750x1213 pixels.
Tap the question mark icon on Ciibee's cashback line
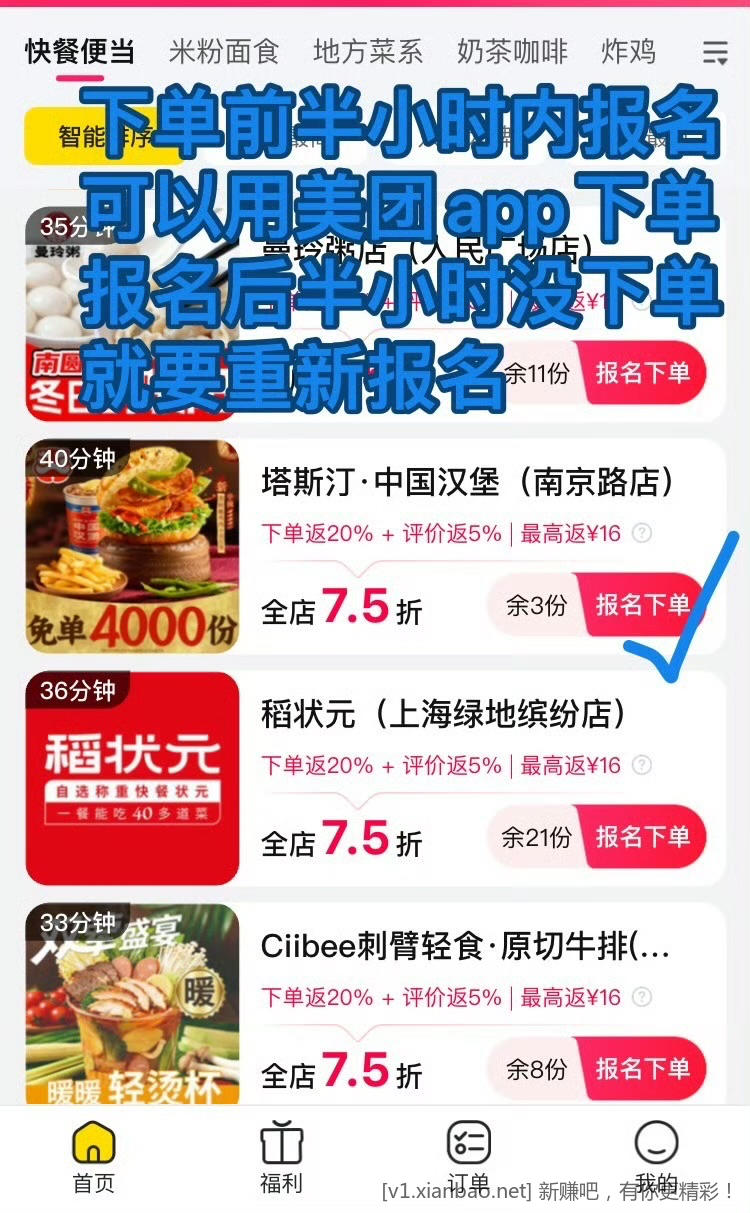[x=640, y=997]
